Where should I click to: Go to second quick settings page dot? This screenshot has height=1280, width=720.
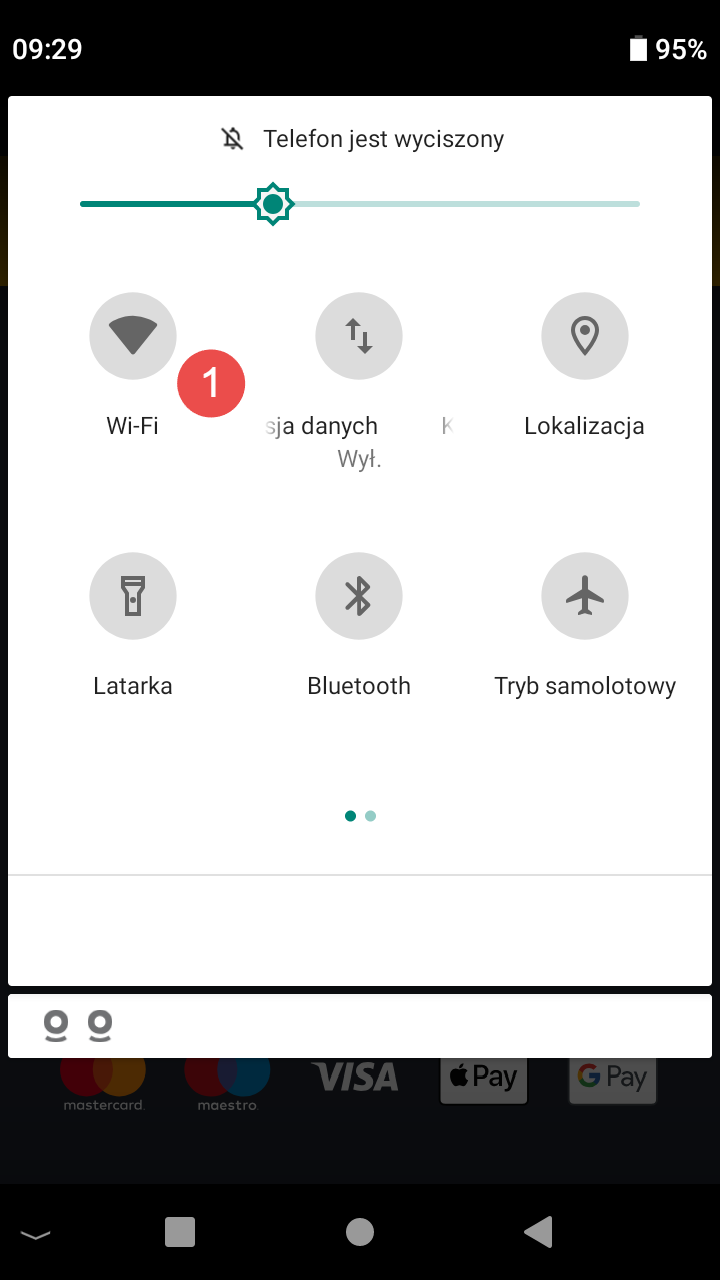(371, 816)
